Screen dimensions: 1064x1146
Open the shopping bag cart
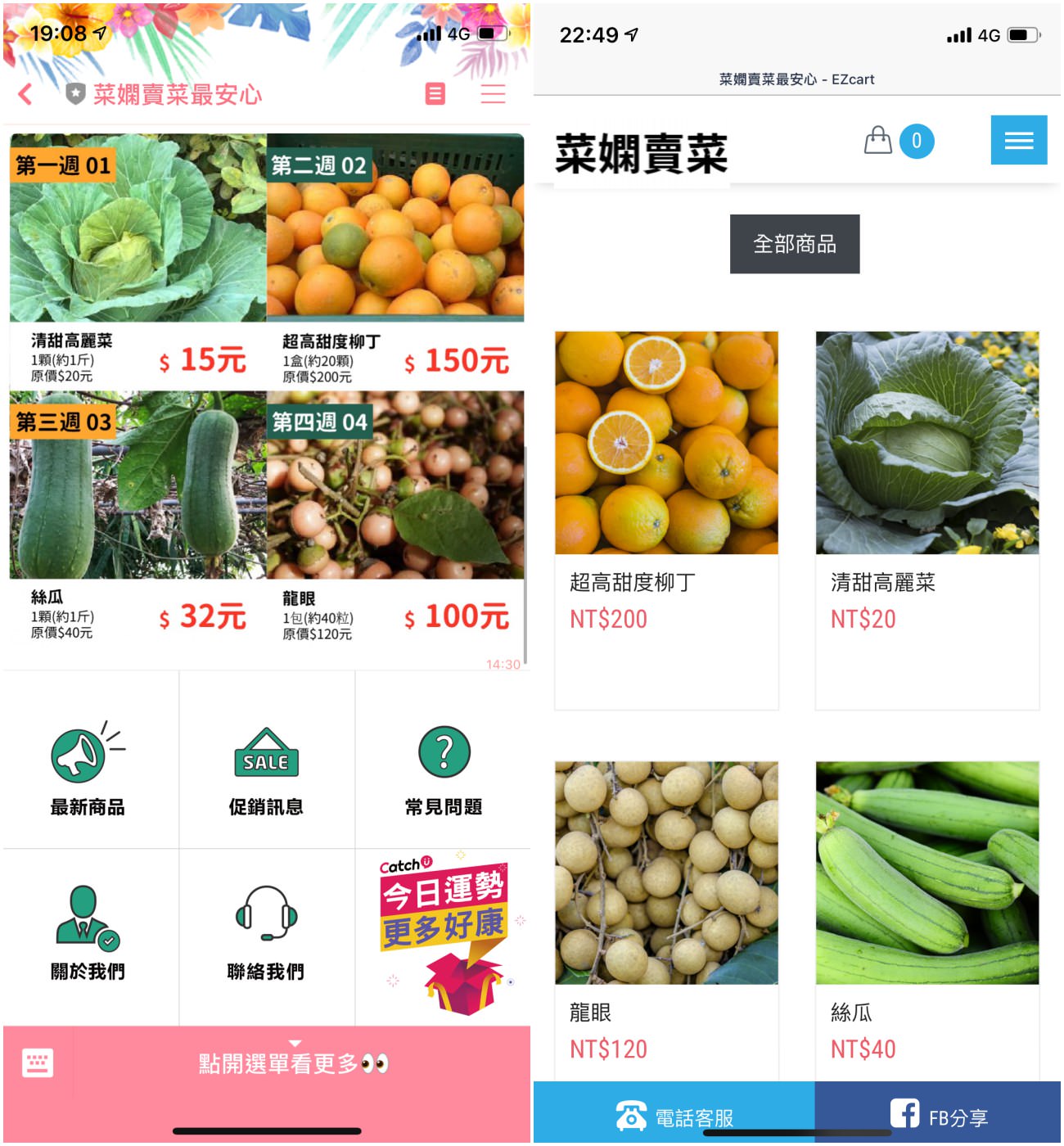click(879, 141)
